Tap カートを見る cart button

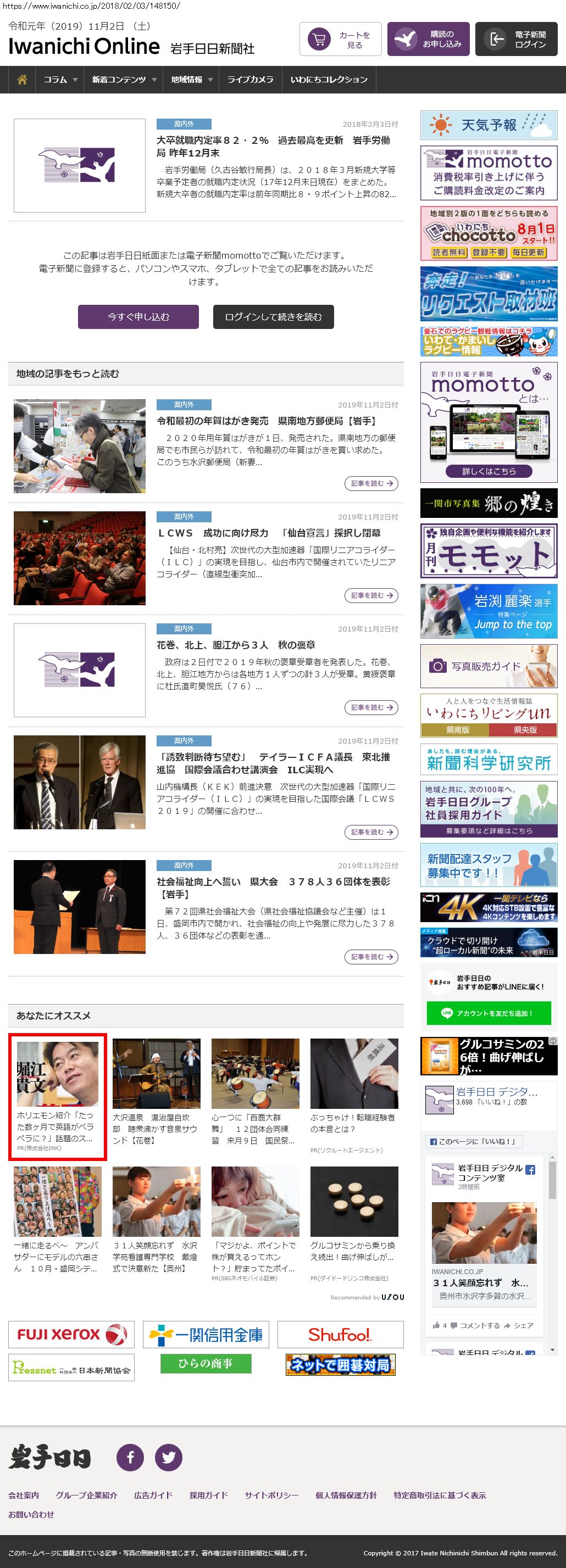coord(340,40)
